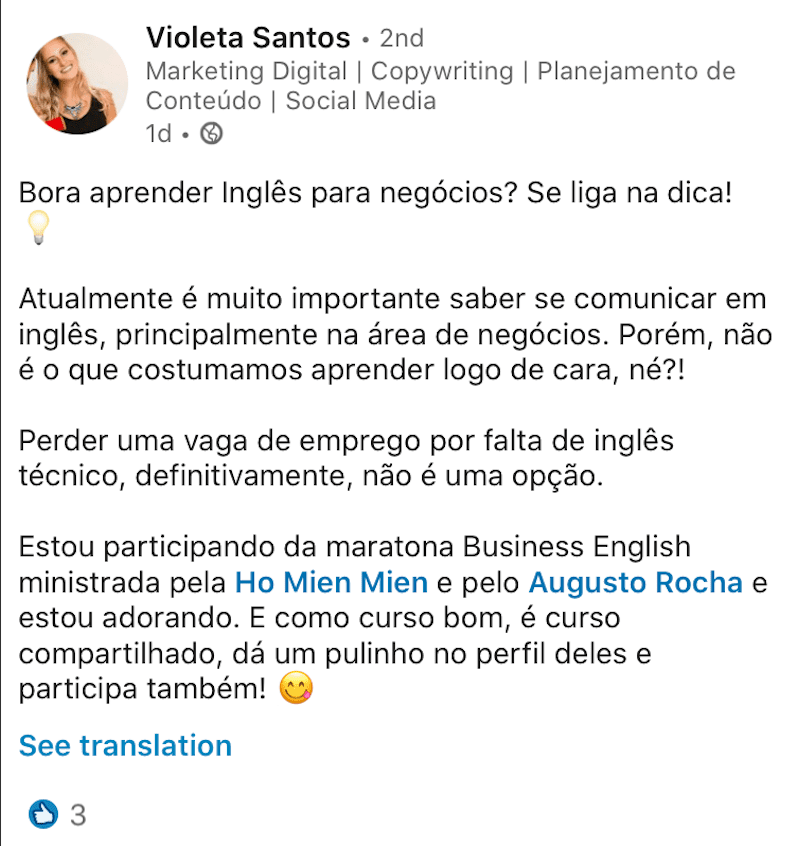Tap See translation
The width and height of the screenshot is (790, 846).
pyautogui.click(x=125, y=745)
